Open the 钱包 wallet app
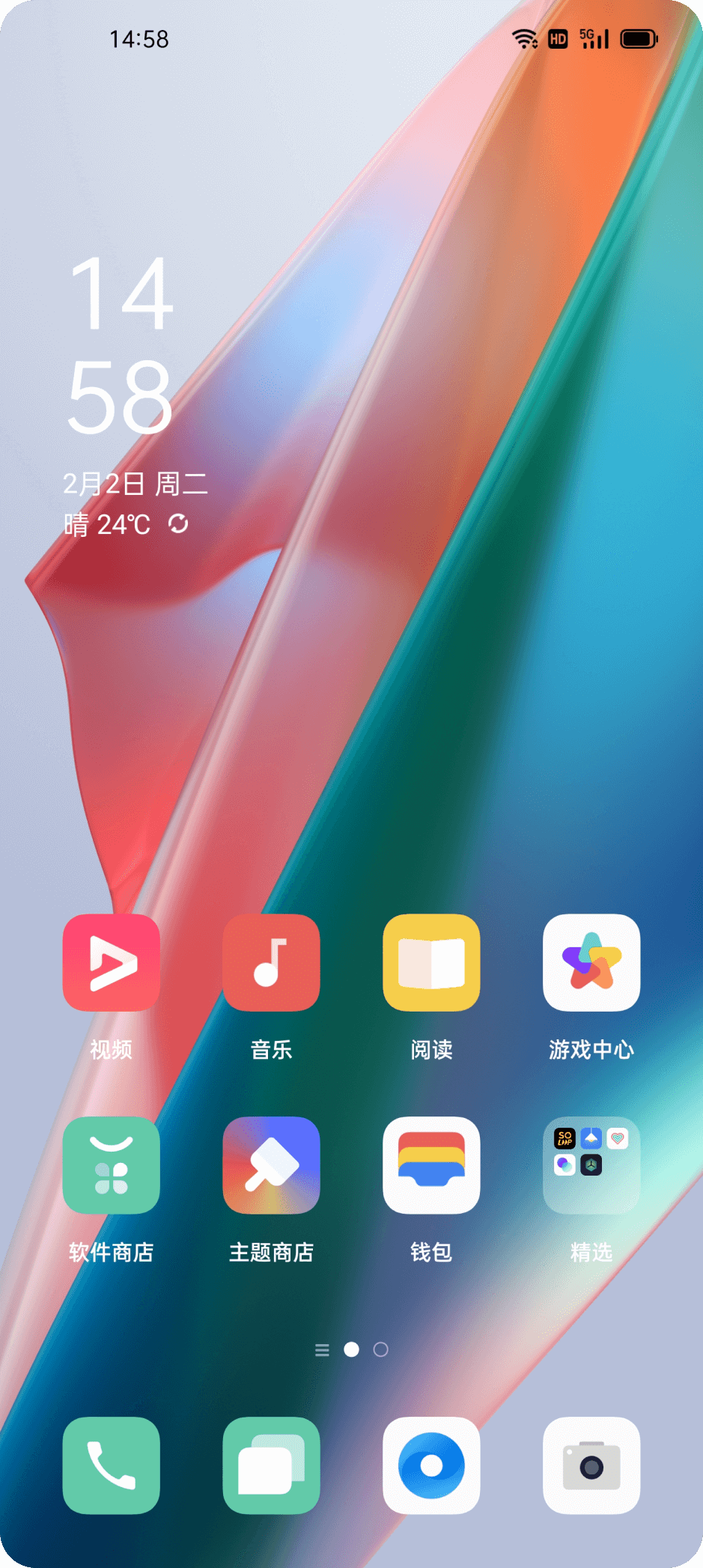The height and width of the screenshot is (1568, 703). click(431, 1165)
